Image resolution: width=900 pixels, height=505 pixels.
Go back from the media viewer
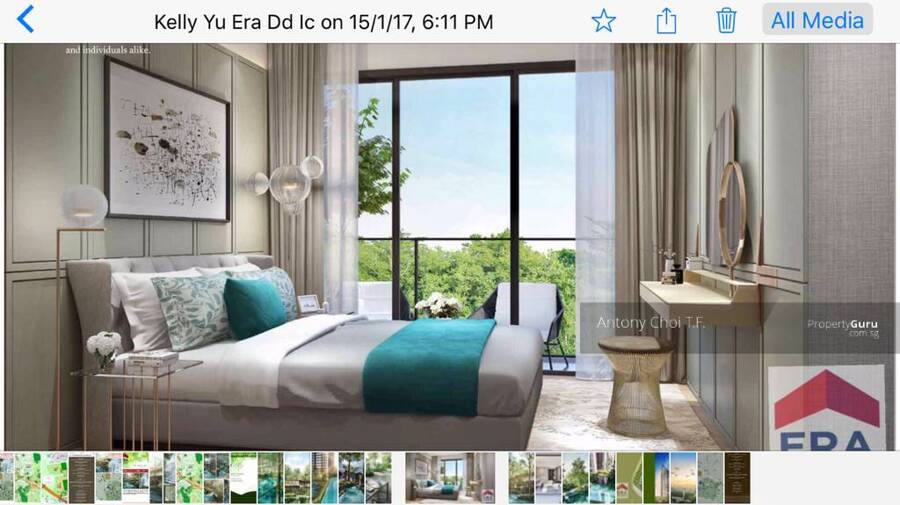coord(25,20)
